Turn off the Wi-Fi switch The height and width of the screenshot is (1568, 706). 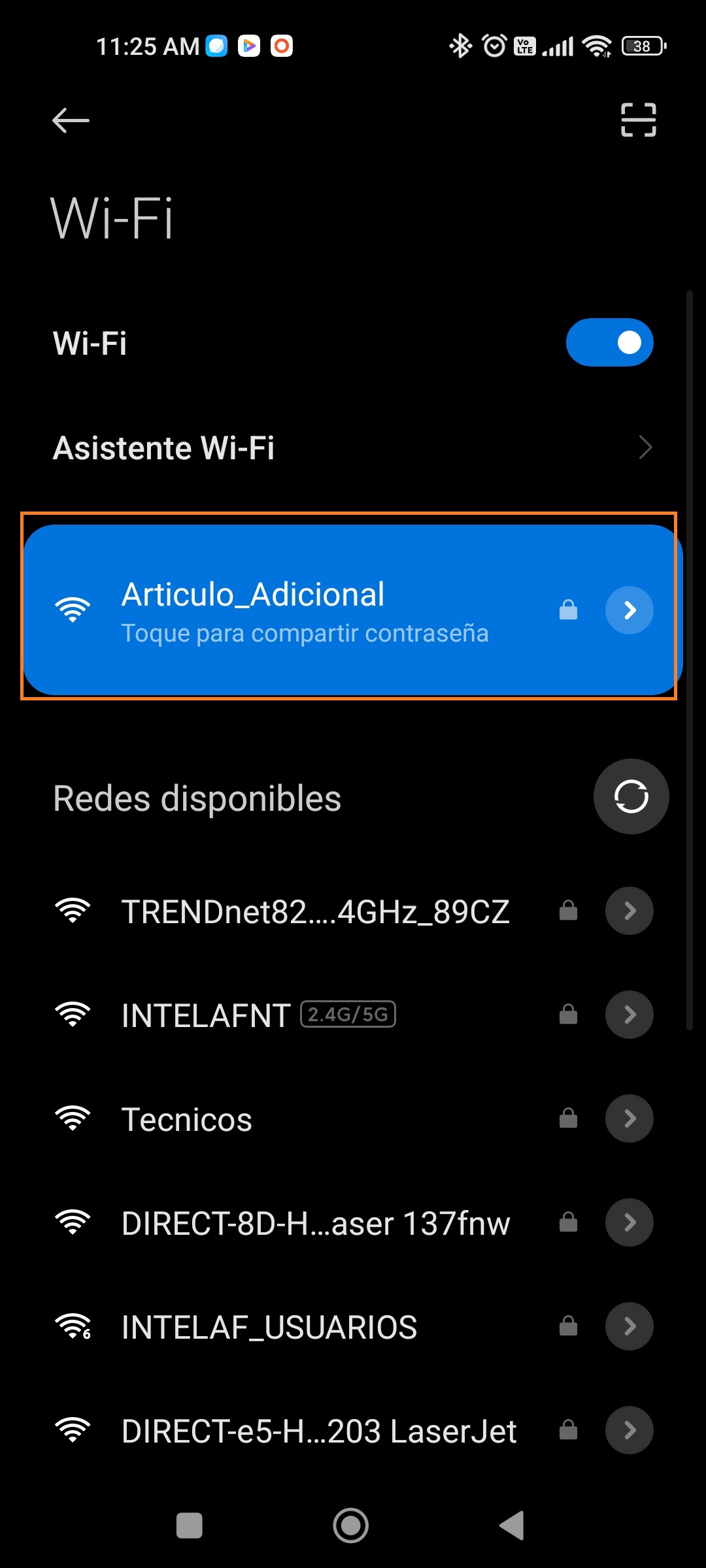pos(609,342)
